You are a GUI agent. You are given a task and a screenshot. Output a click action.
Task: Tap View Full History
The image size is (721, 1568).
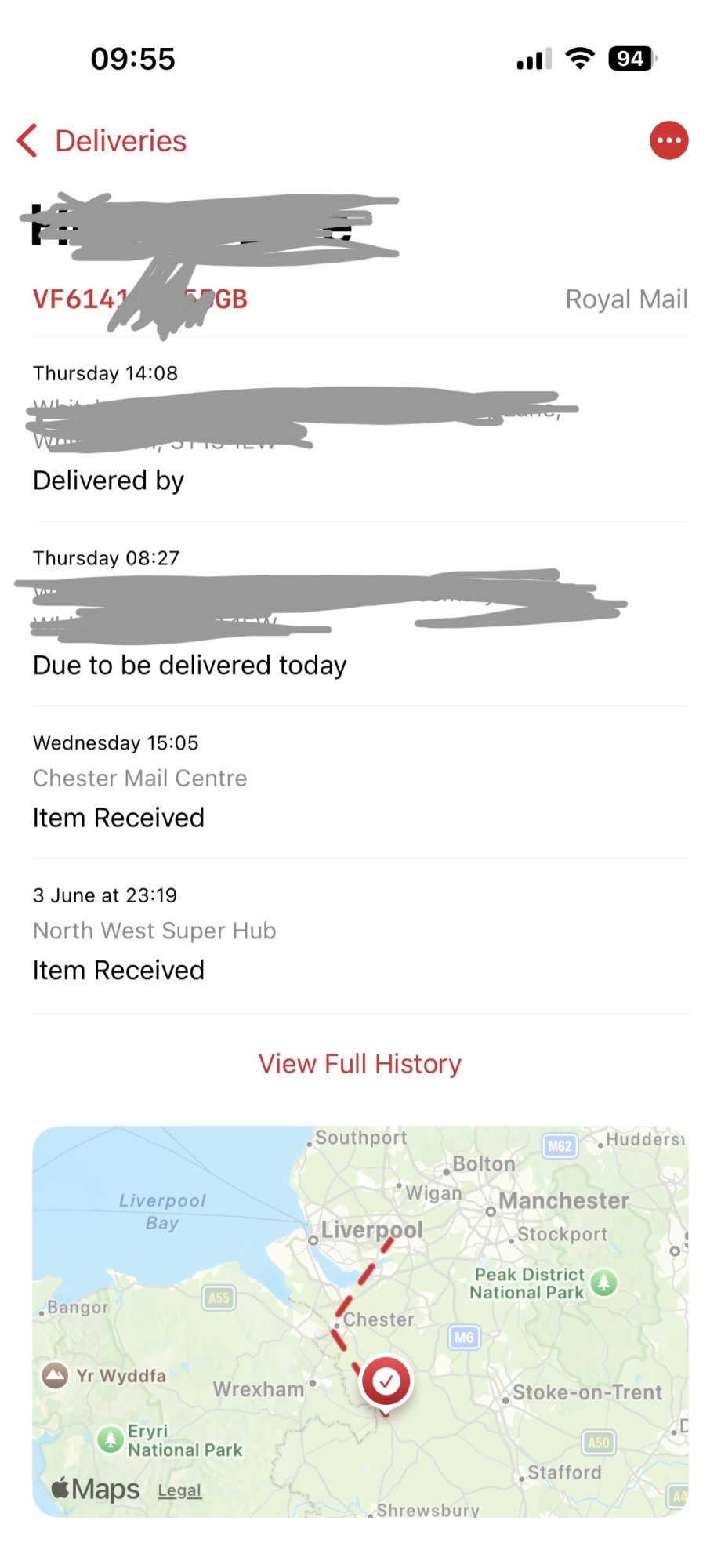360,1064
